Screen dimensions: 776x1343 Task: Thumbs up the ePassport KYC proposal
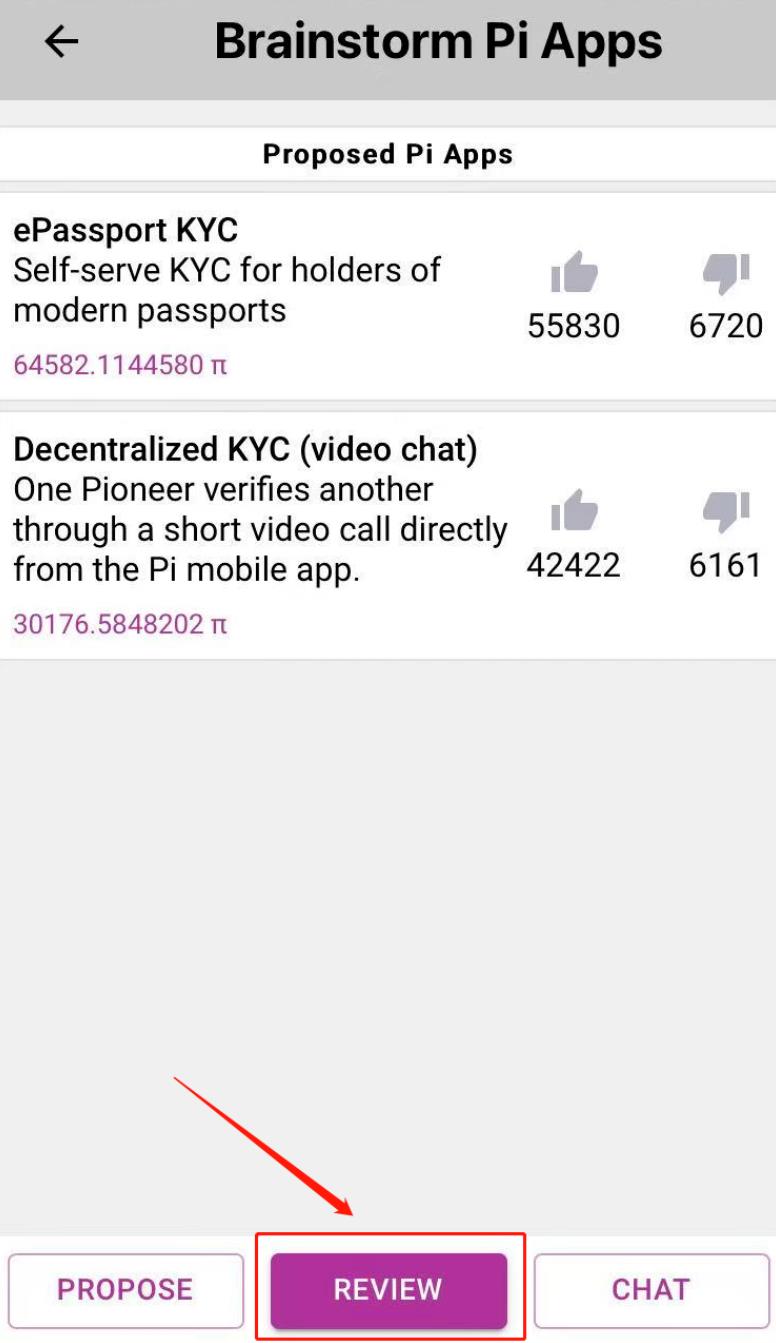point(574,273)
